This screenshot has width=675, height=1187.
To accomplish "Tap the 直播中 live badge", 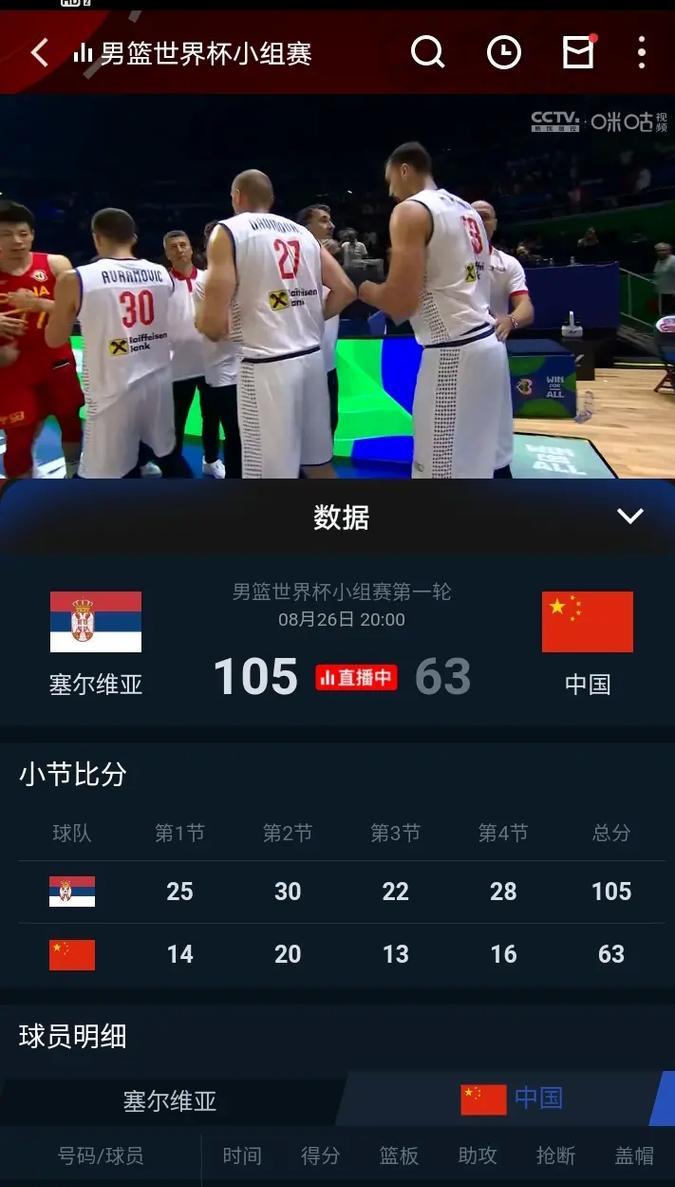I will coord(356,677).
